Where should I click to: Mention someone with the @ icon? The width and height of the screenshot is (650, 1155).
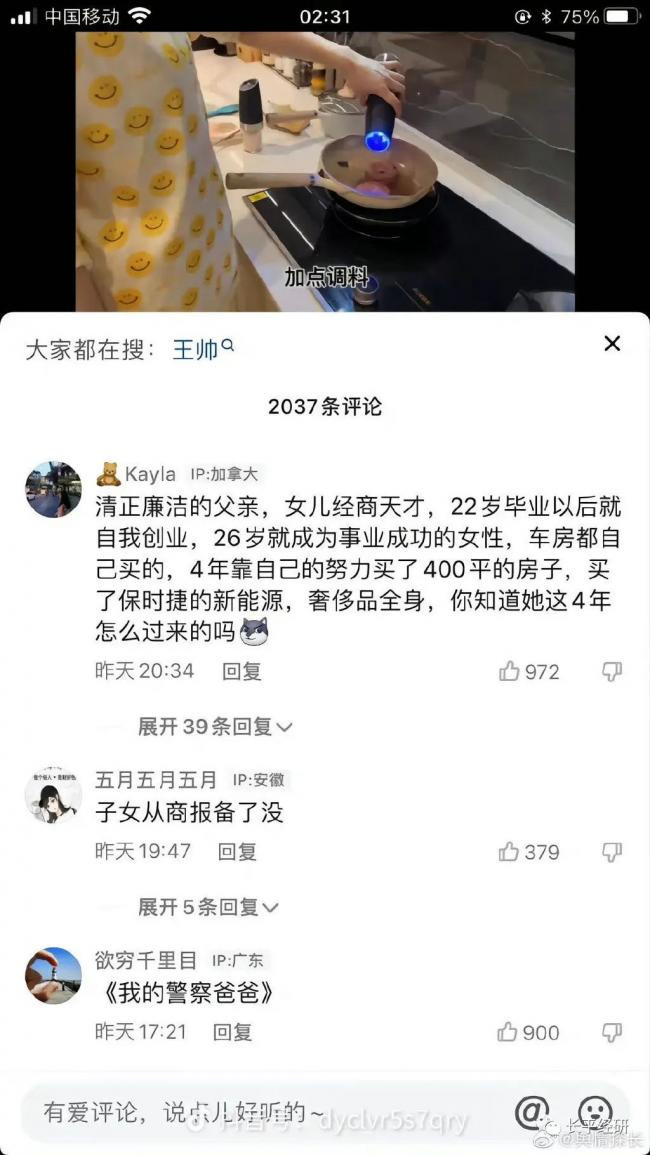tap(532, 1111)
